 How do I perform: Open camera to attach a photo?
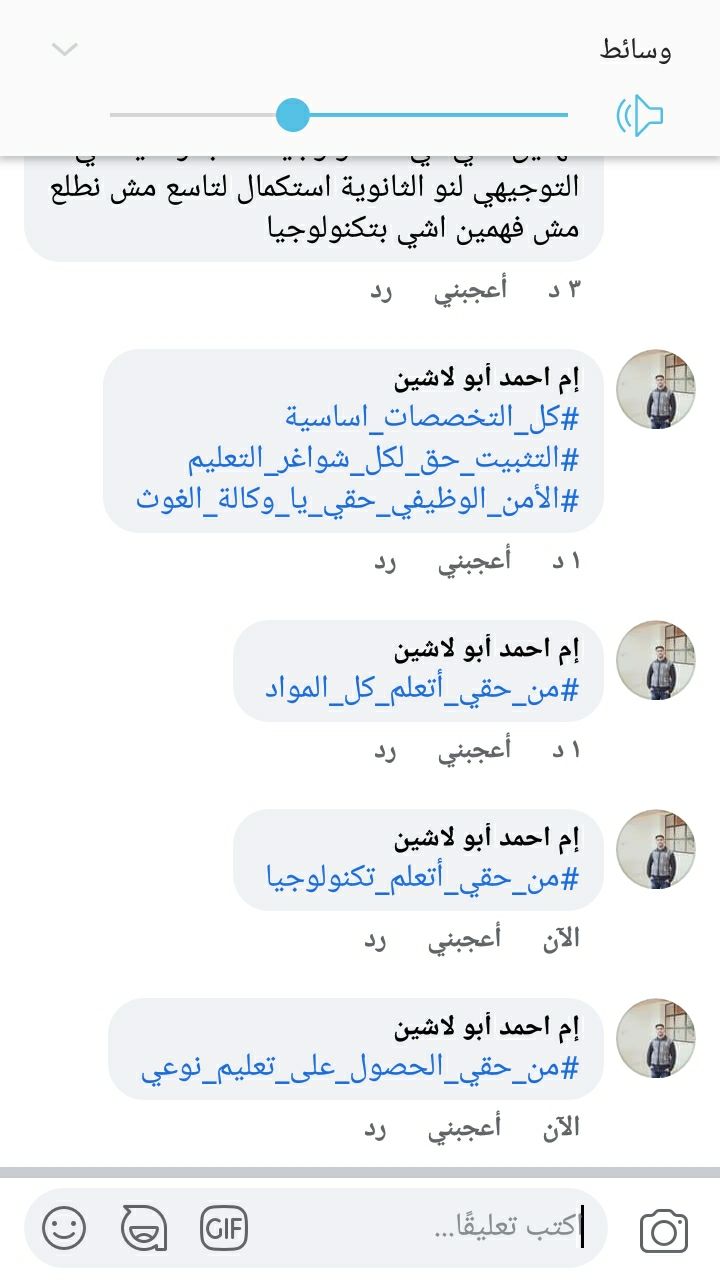pos(664,1230)
